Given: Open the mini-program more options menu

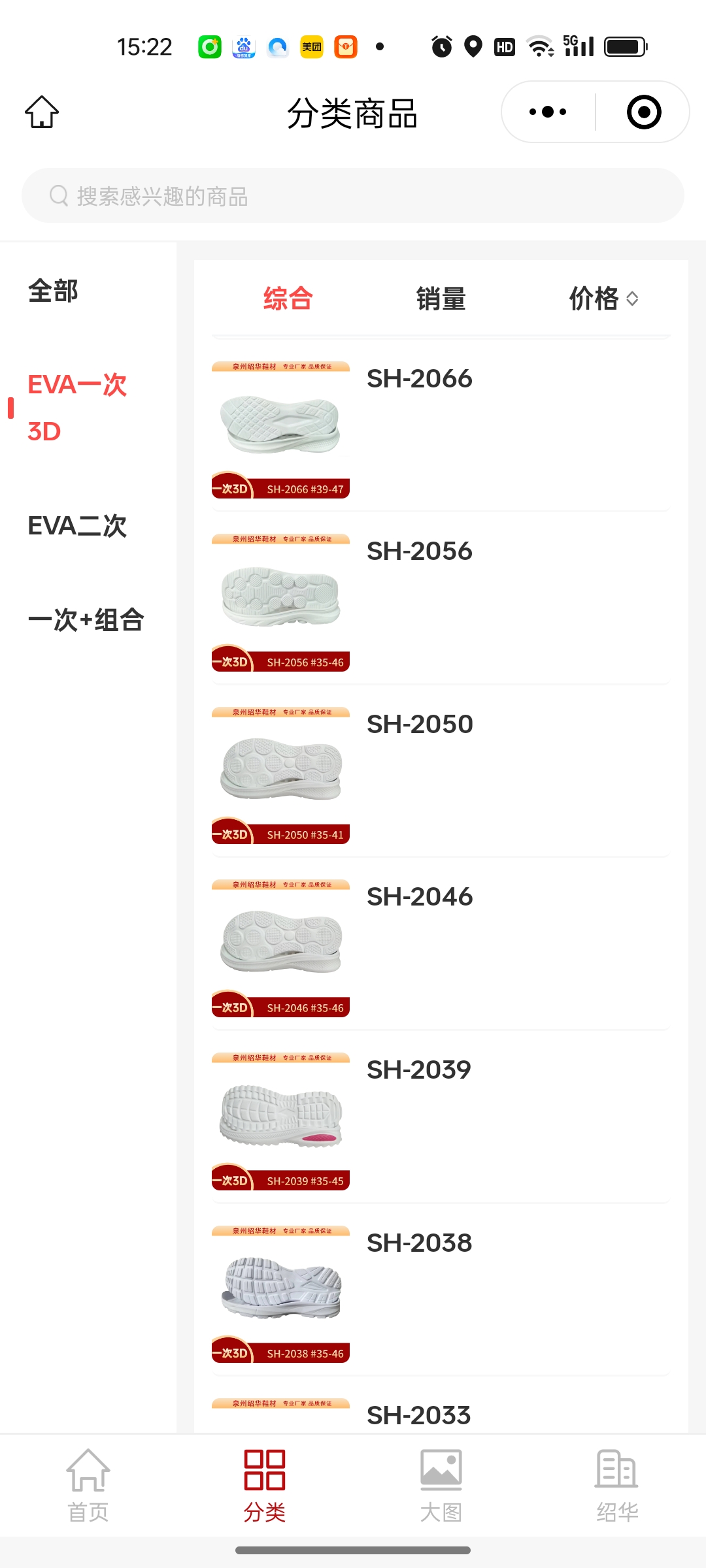Looking at the screenshot, I should (x=548, y=112).
